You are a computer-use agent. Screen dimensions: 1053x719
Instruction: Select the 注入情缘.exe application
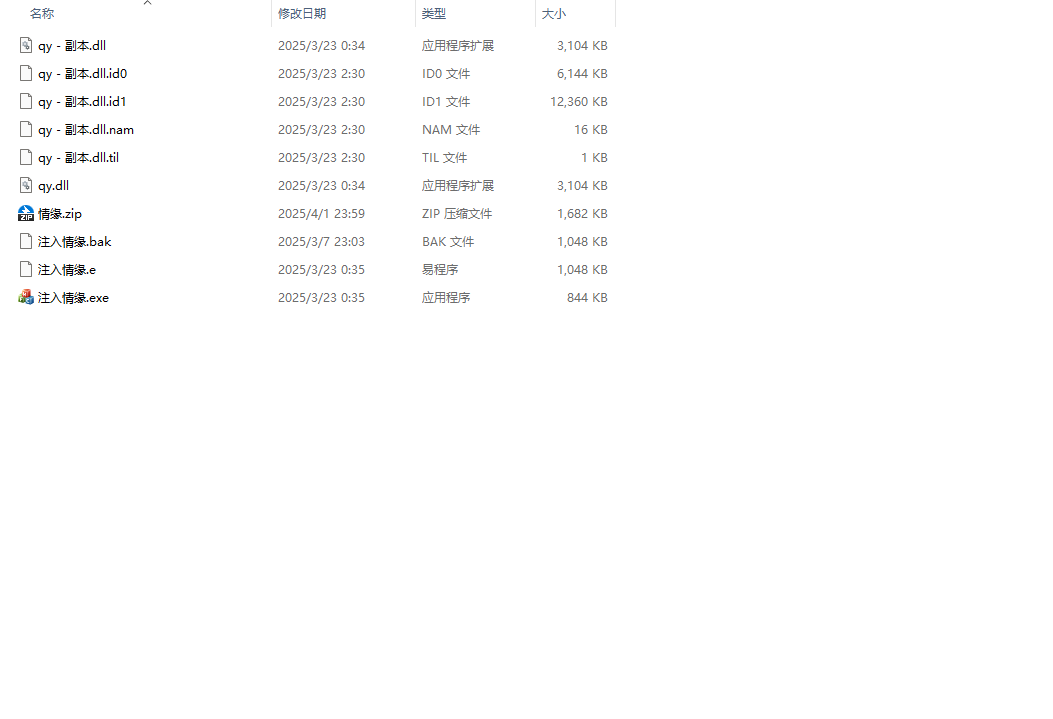(x=73, y=297)
